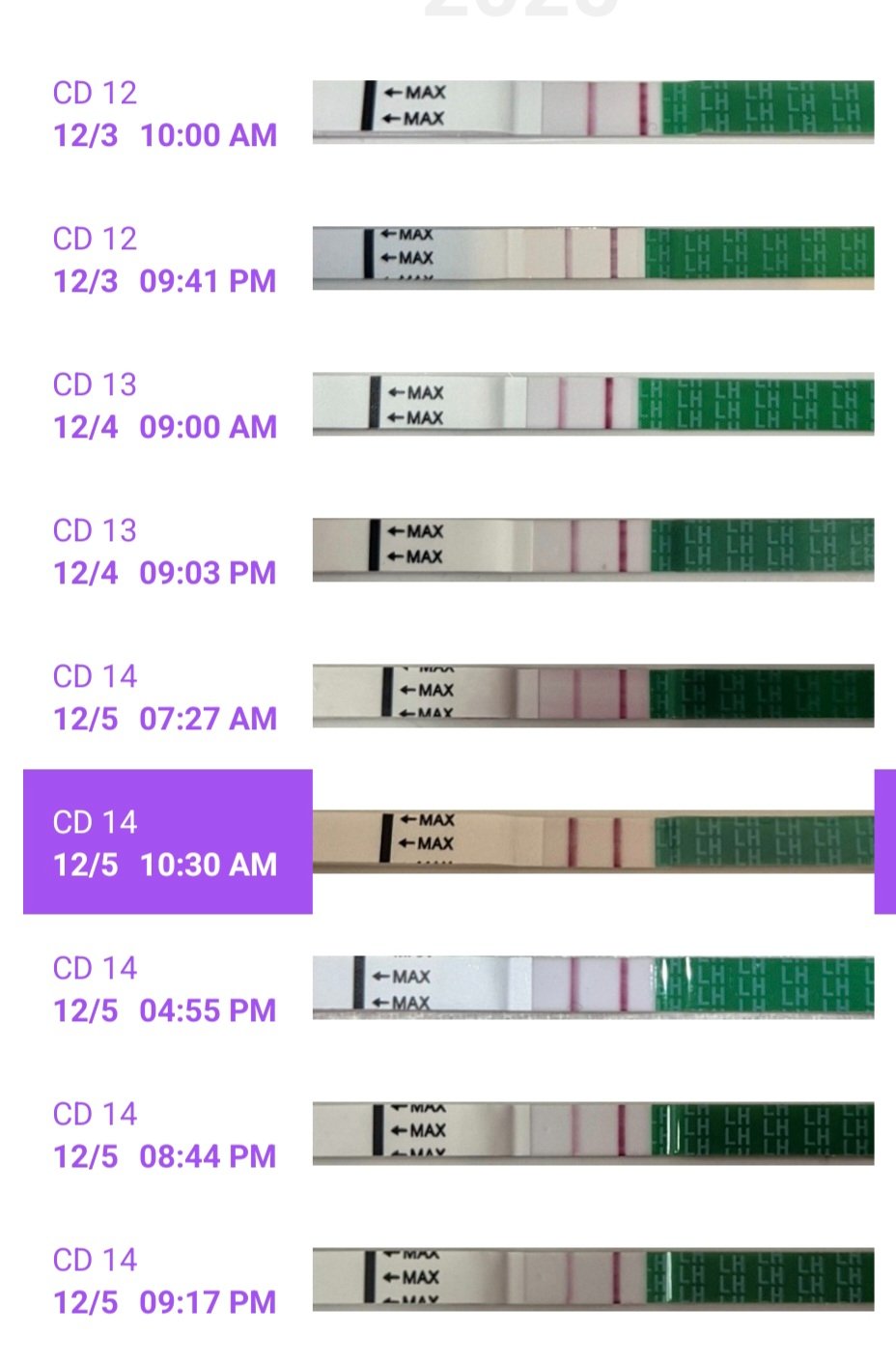Open the 12/3 09:41 PM test entry
The image size is (896, 1364).
point(165,260)
